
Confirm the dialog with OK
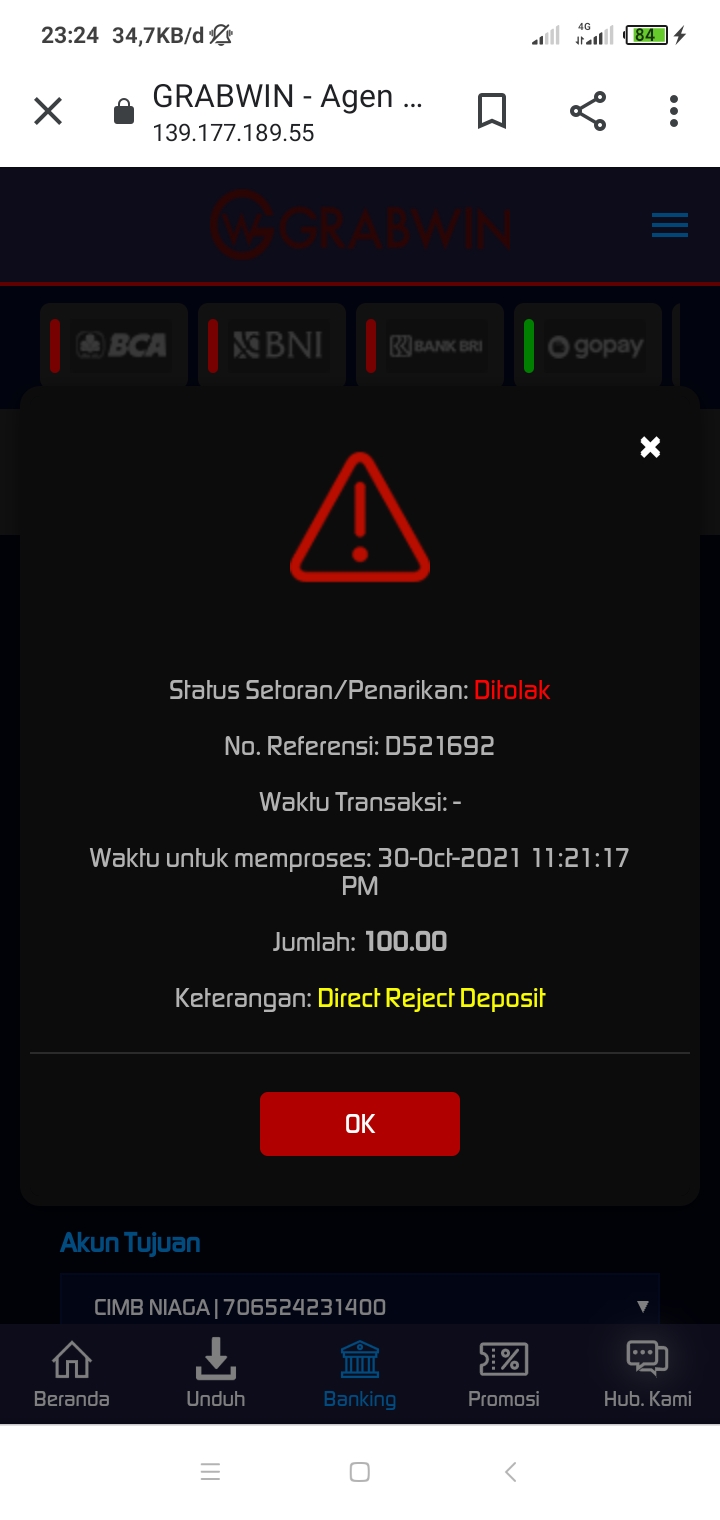click(360, 1124)
